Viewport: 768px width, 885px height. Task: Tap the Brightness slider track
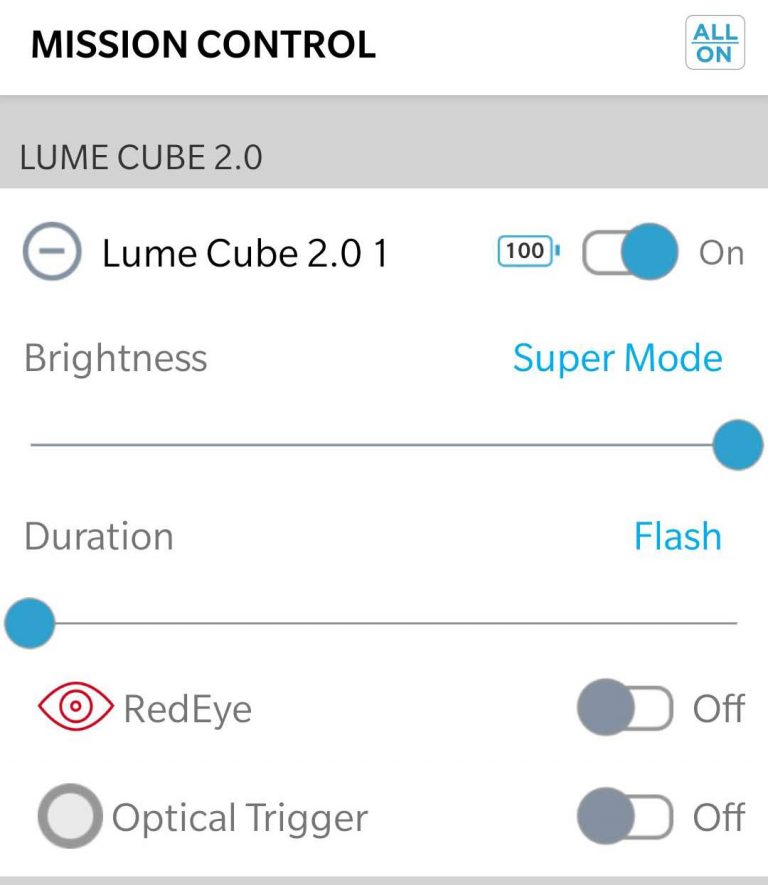coord(380,444)
